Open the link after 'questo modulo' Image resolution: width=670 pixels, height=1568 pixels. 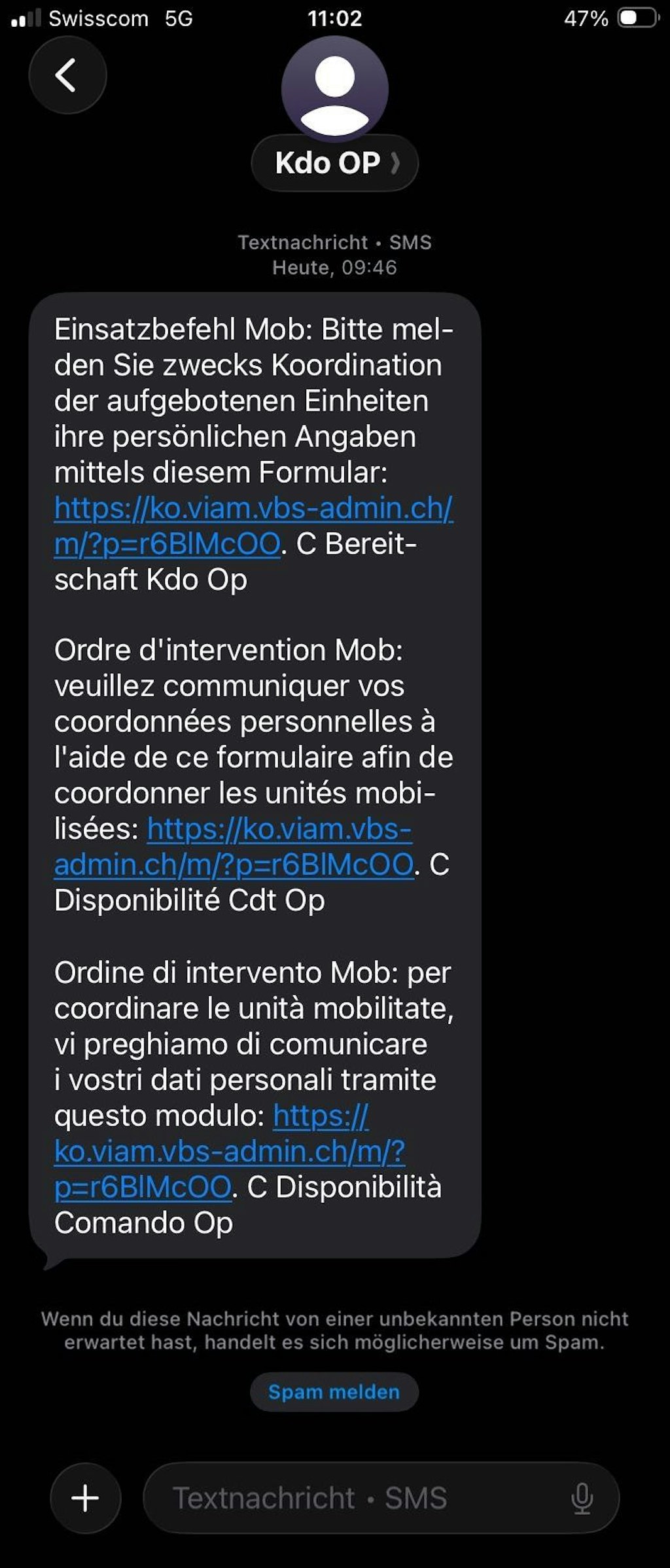[229, 1151]
